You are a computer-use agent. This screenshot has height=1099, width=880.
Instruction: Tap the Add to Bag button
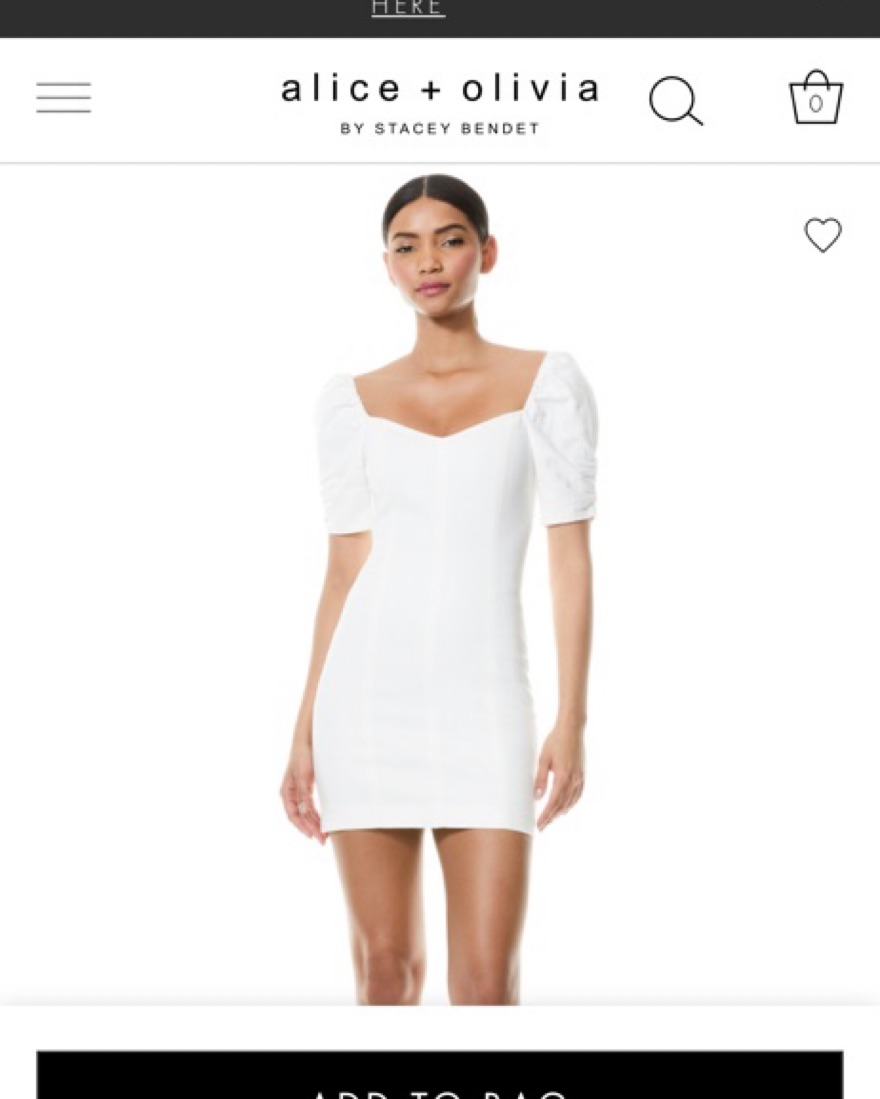tap(439, 1078)
